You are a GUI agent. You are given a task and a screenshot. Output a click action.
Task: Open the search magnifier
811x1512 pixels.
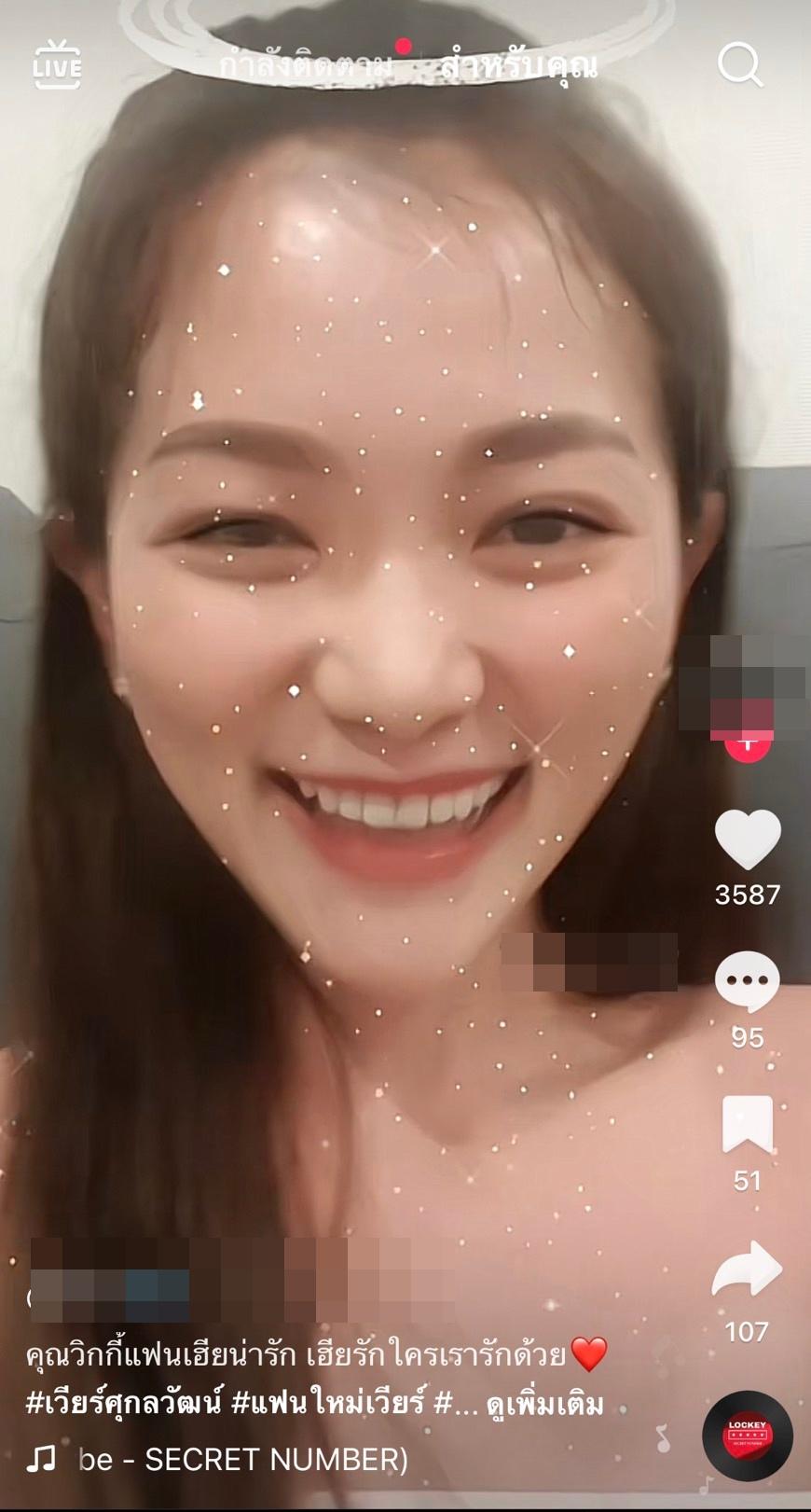pyautogui.click(x=740, y=63)
